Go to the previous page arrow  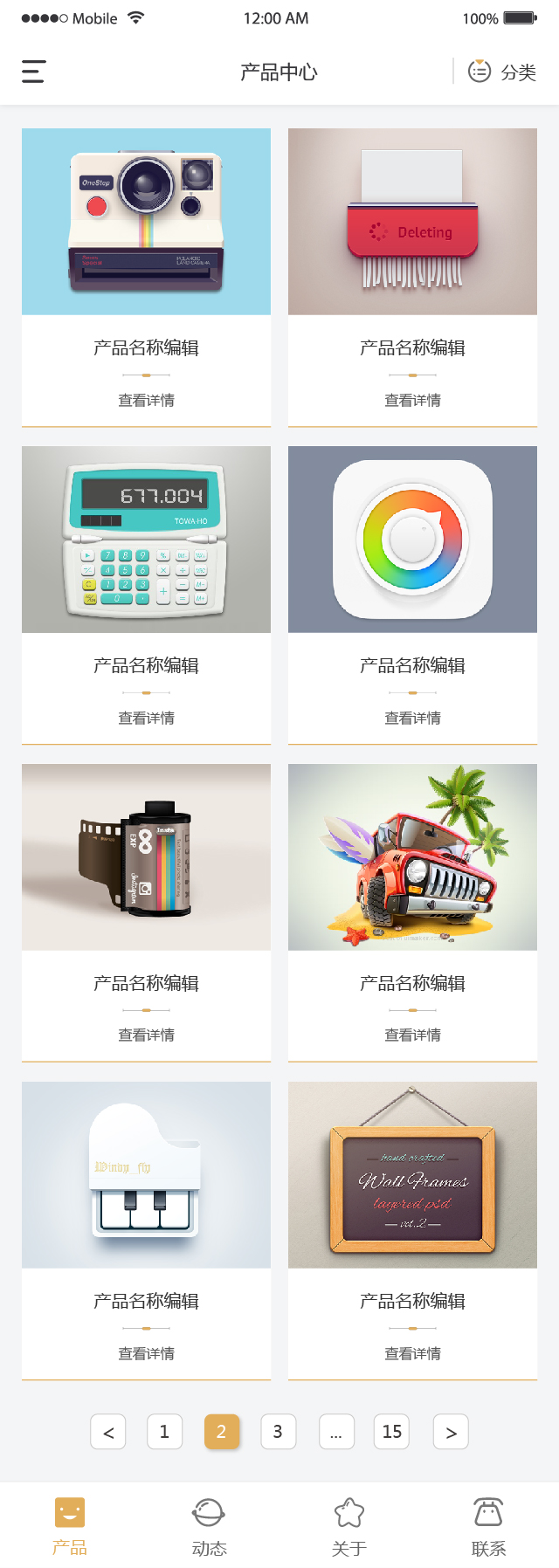108,1432
